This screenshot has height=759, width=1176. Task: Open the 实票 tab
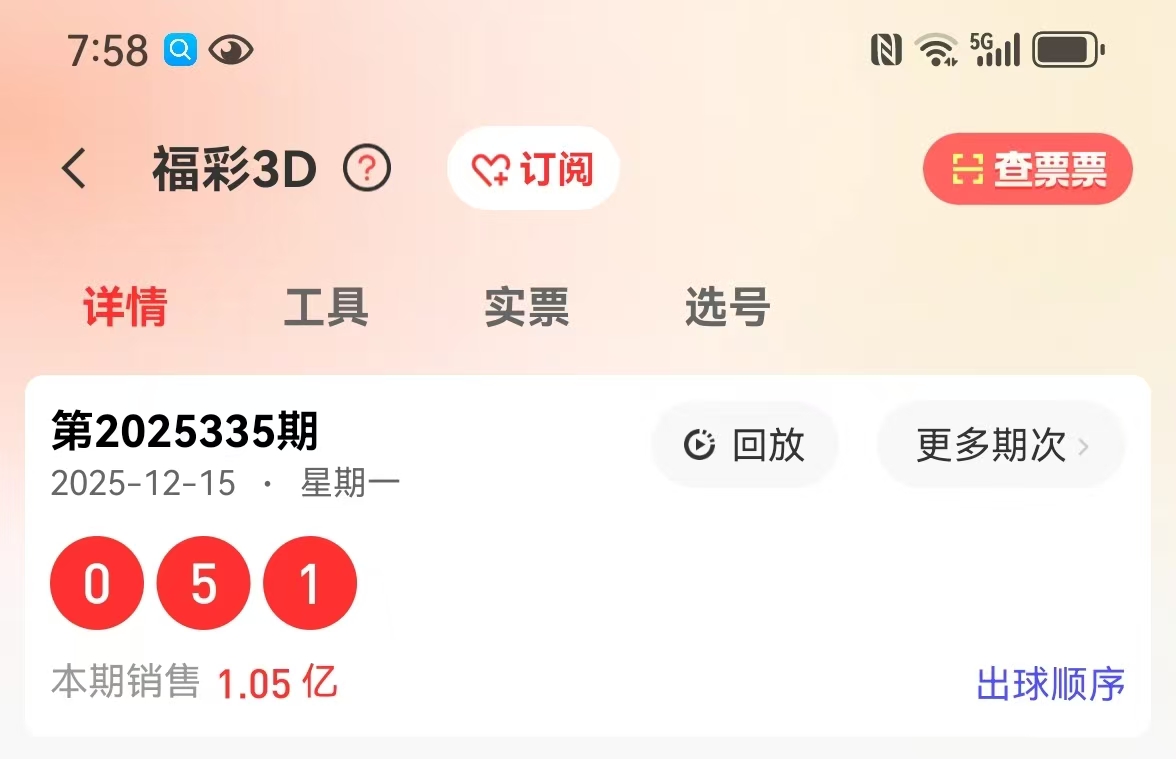point(527,307)
